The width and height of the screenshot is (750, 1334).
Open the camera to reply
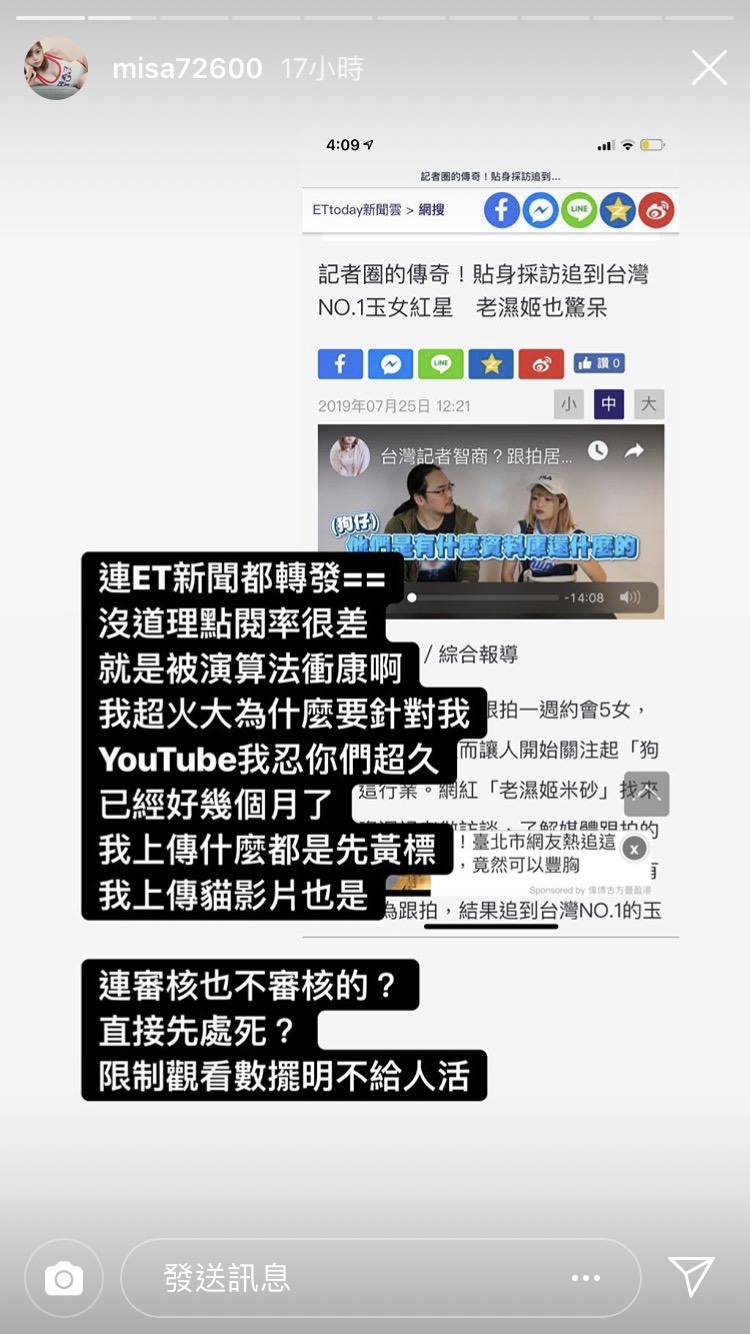pyautogui.click(x=64, y=1278)
